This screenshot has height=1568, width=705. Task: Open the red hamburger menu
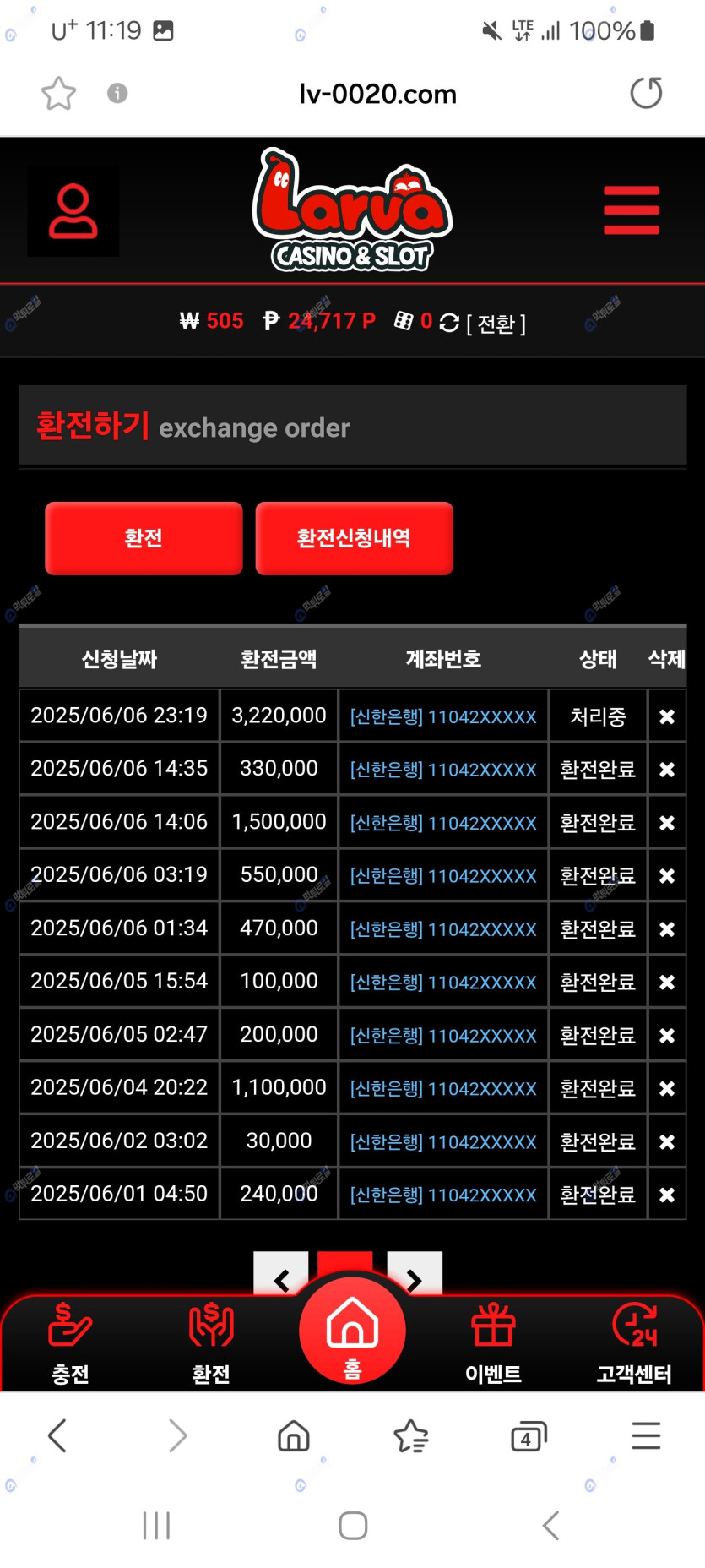(x=631, y=210)
